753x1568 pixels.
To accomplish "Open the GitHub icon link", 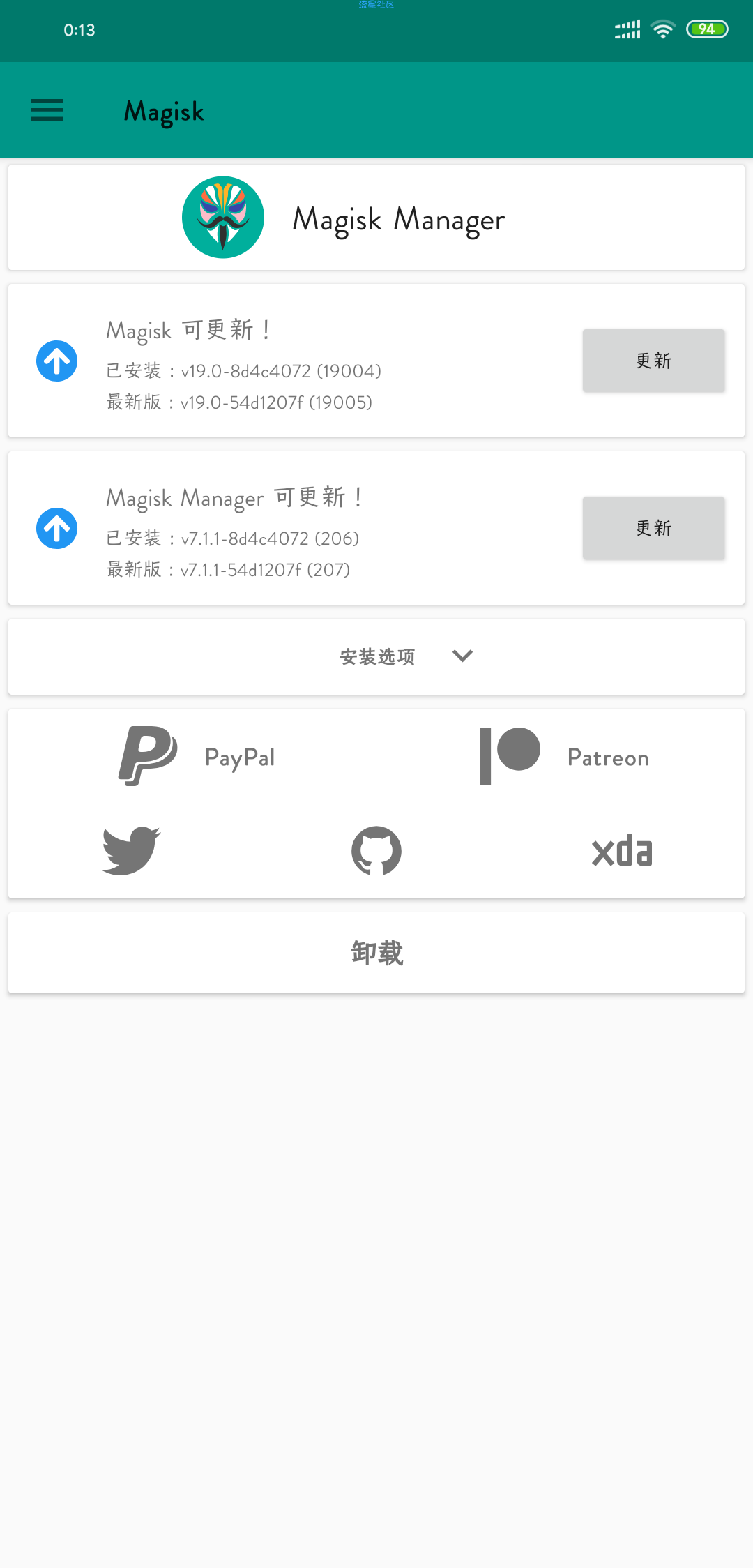I will coord(376,851).
